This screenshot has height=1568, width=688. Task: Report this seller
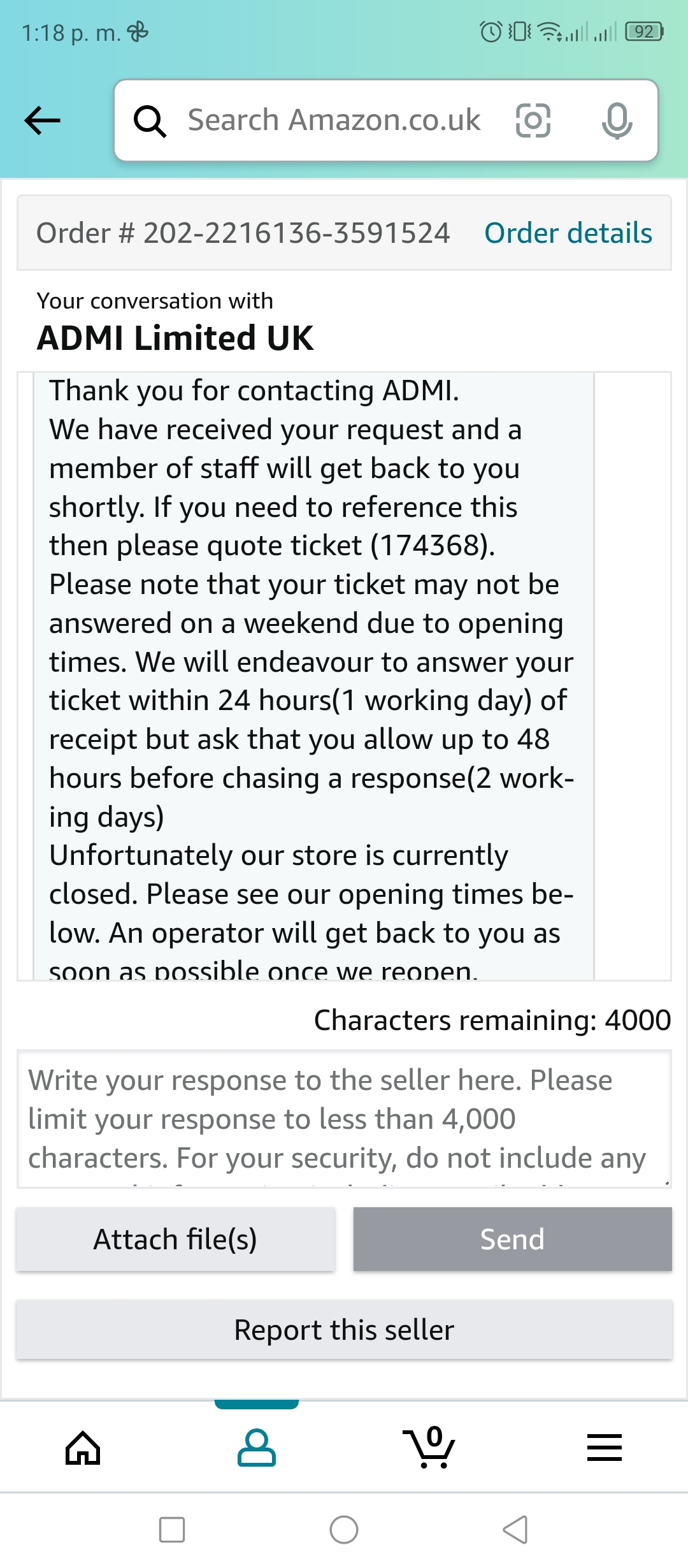[x=344, y=1330]
